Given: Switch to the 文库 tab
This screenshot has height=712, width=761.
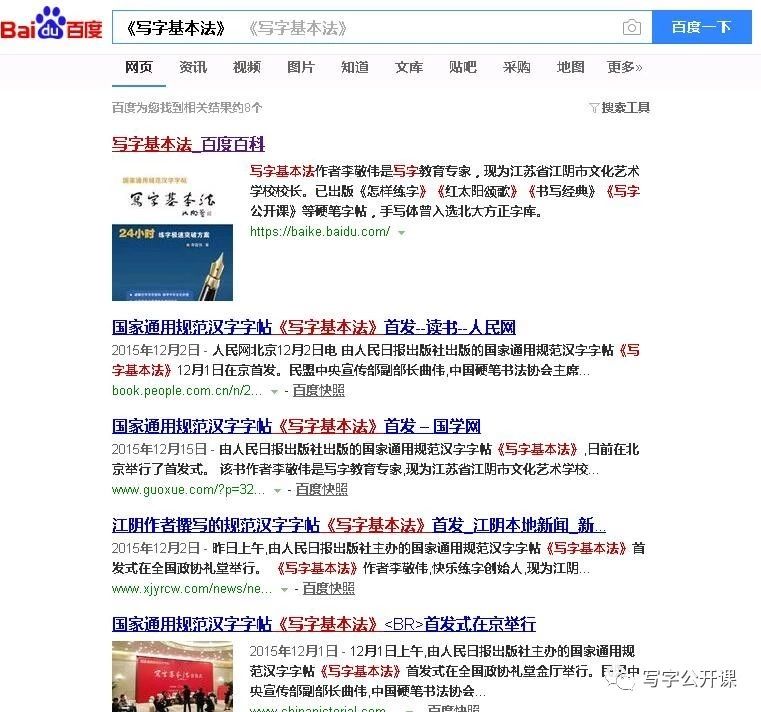Looking at the screenshot, I should [408, 67].
